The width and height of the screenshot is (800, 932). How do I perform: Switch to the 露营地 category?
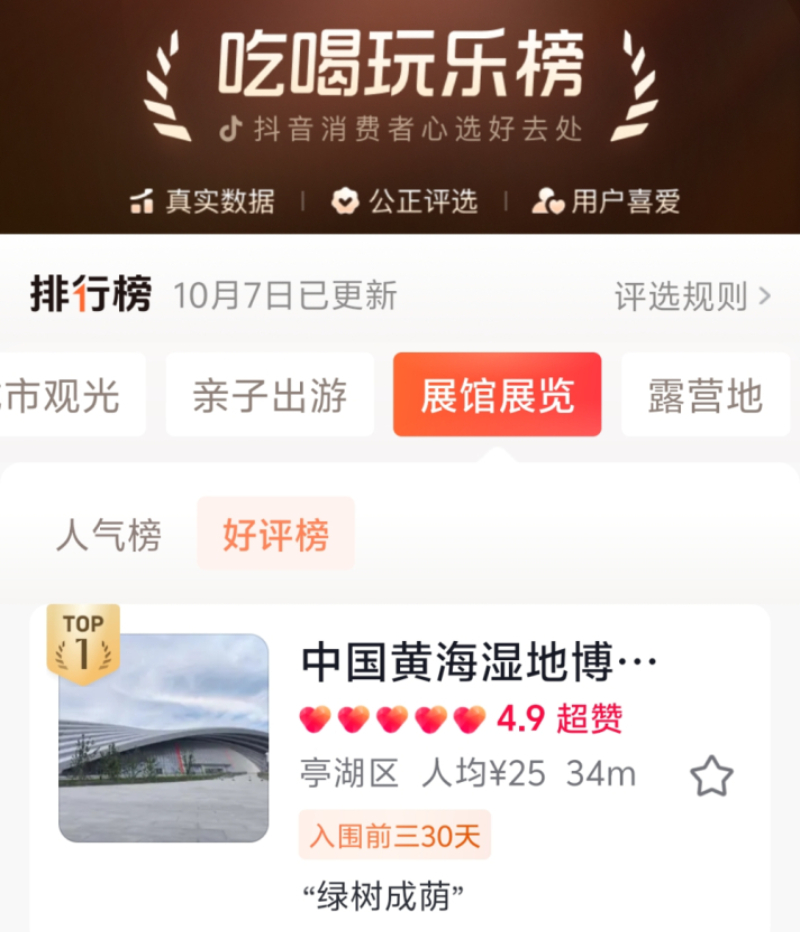click(x=705, y=396)
